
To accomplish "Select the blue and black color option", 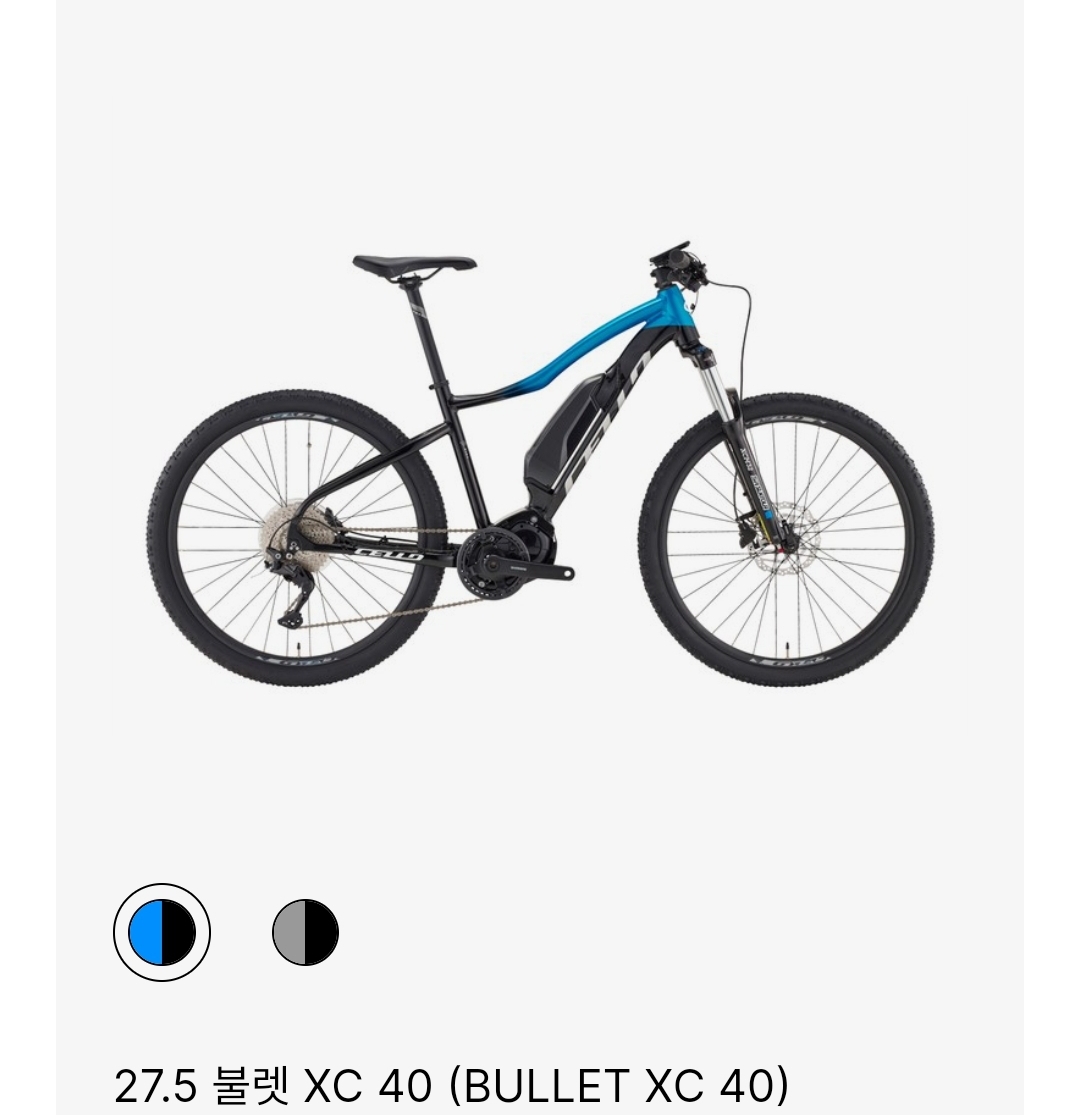I will click(162, 932).
